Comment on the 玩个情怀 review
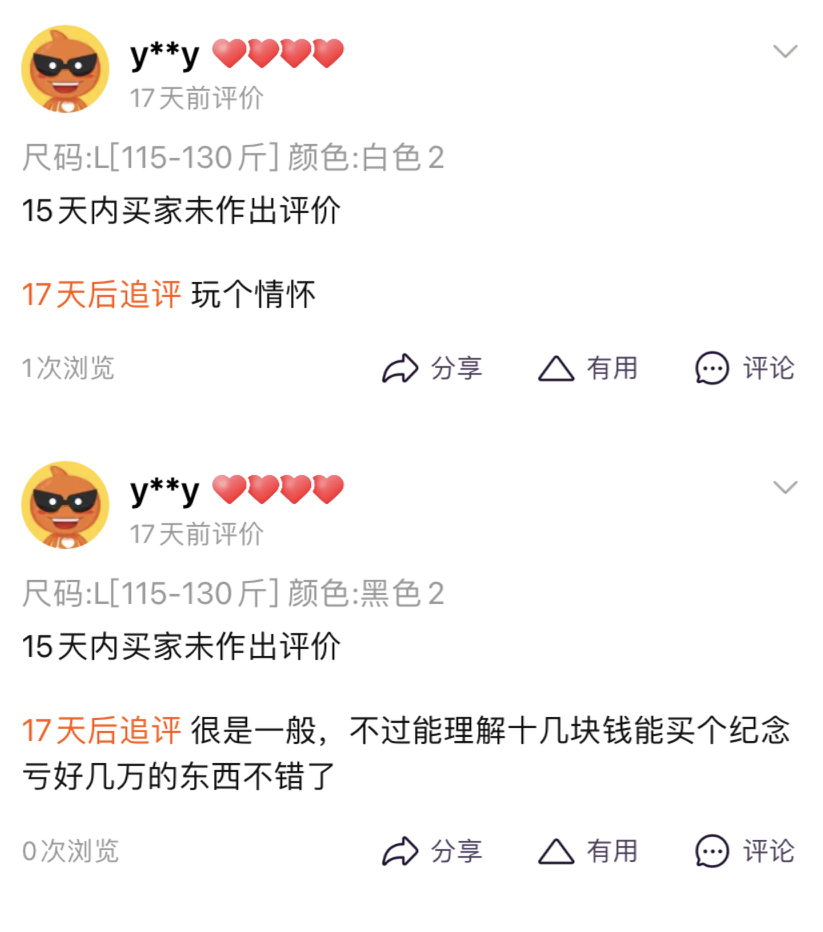The image size is (823, 932). (x=744, y=368)
